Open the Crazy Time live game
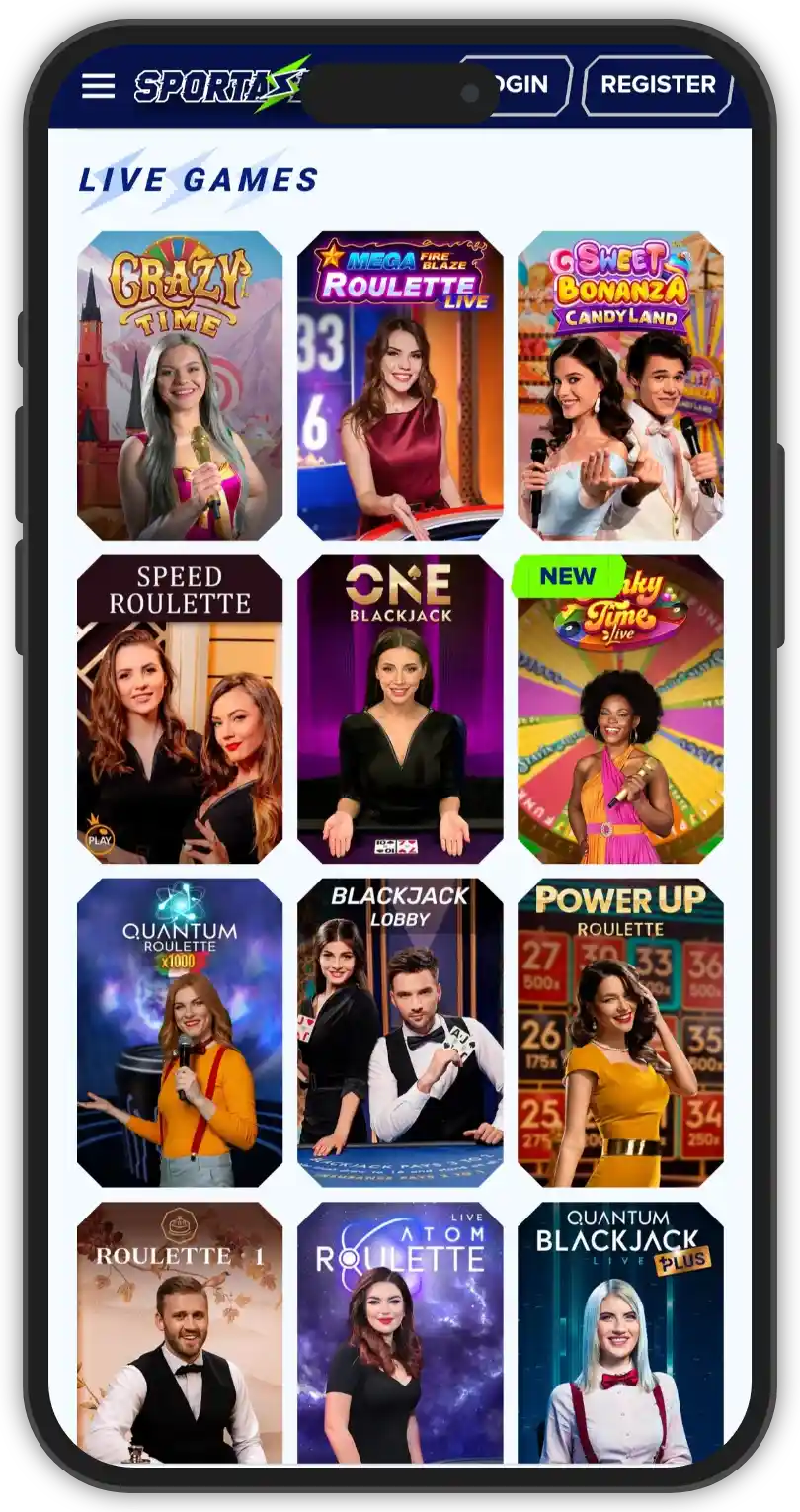Image resolution: width=800 pixels, height=1512 pixels. pyautogui.click(x=180, y=385)
